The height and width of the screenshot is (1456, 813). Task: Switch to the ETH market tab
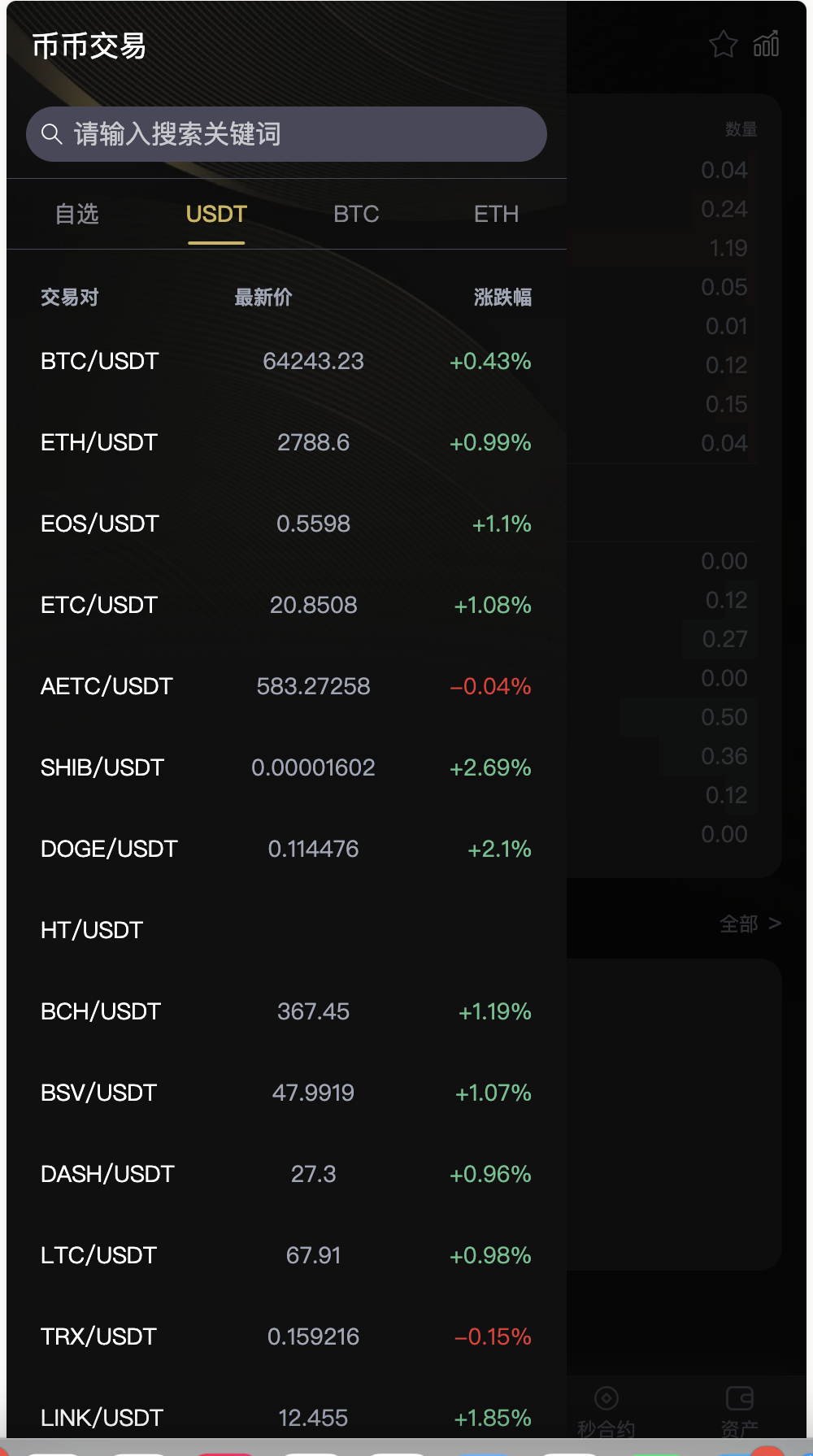(x=497, y=214)
